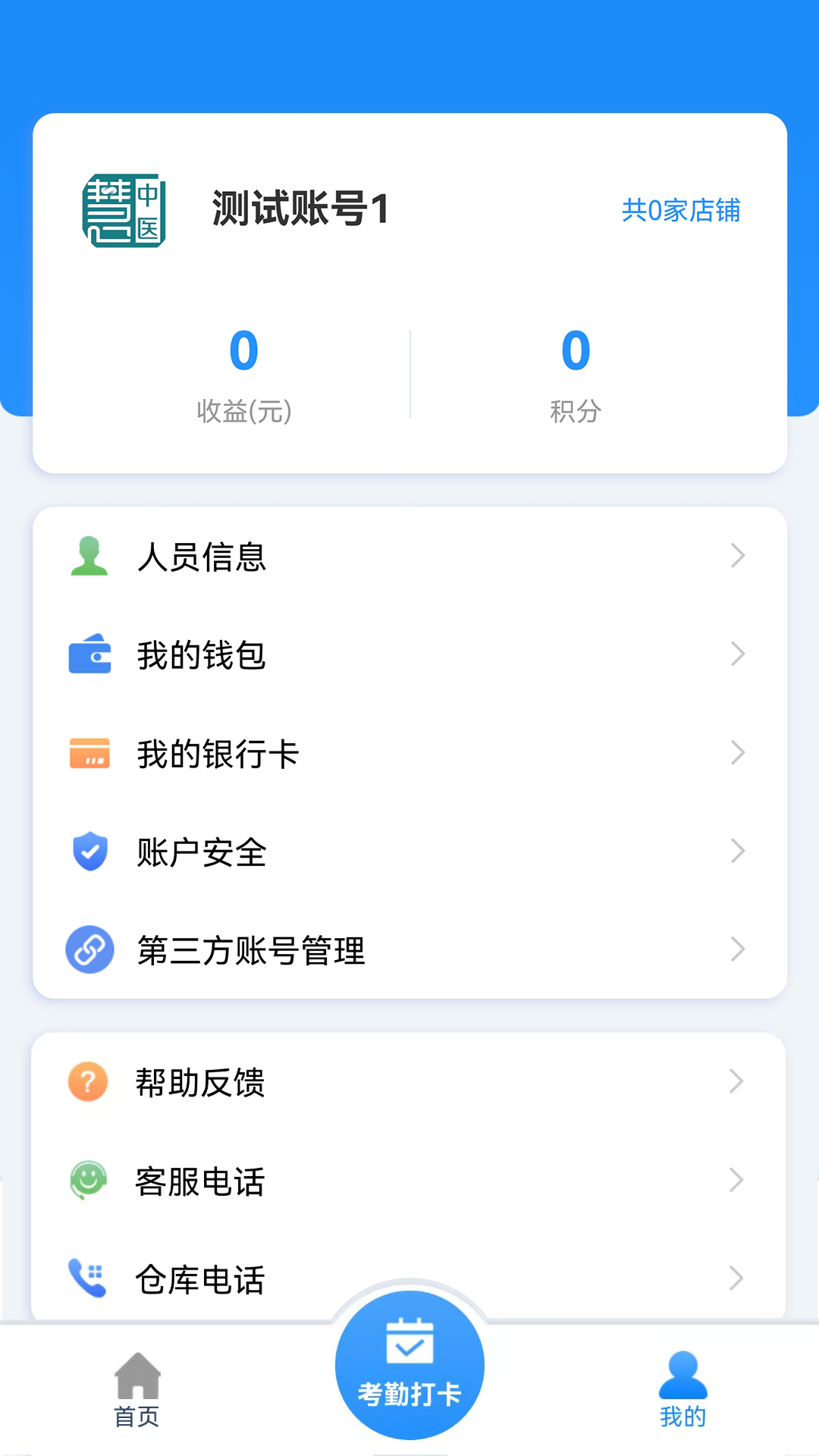Expand the 帮助反馈 row chevron

click(x=739, y=1082)
